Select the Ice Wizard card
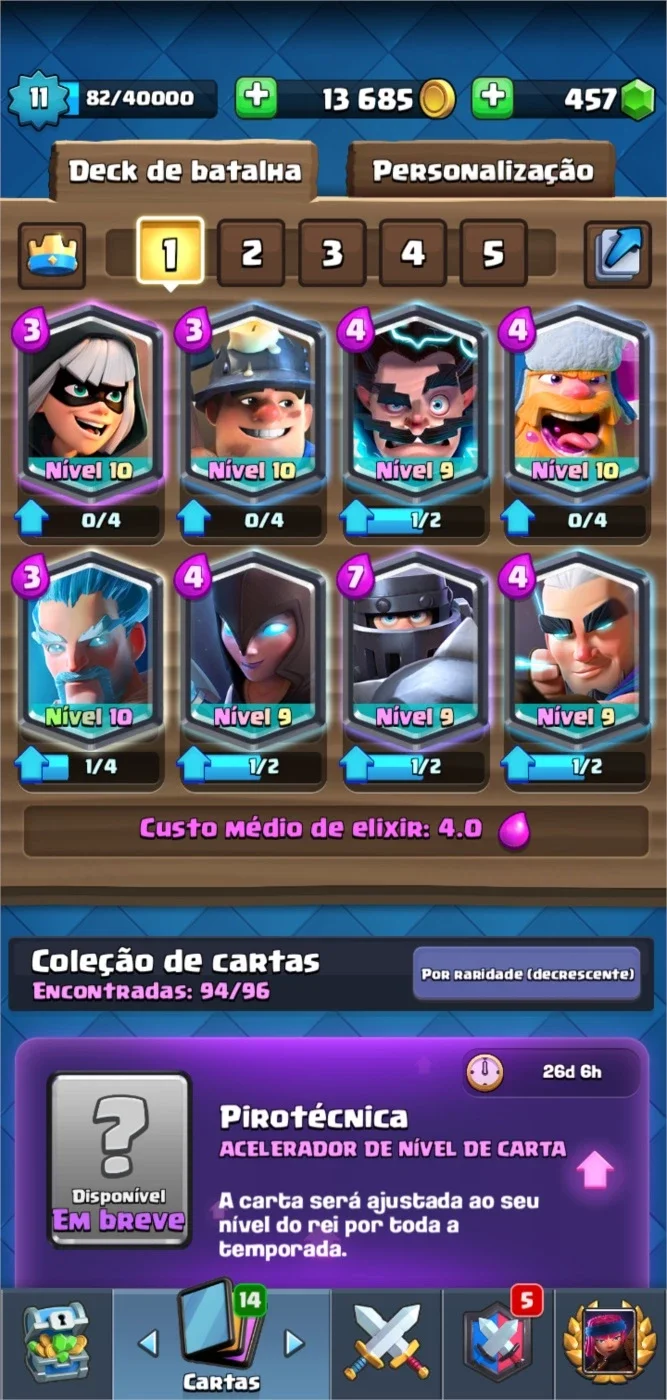The height and width of the screenshot is (1400, 667). click(88, 646)
